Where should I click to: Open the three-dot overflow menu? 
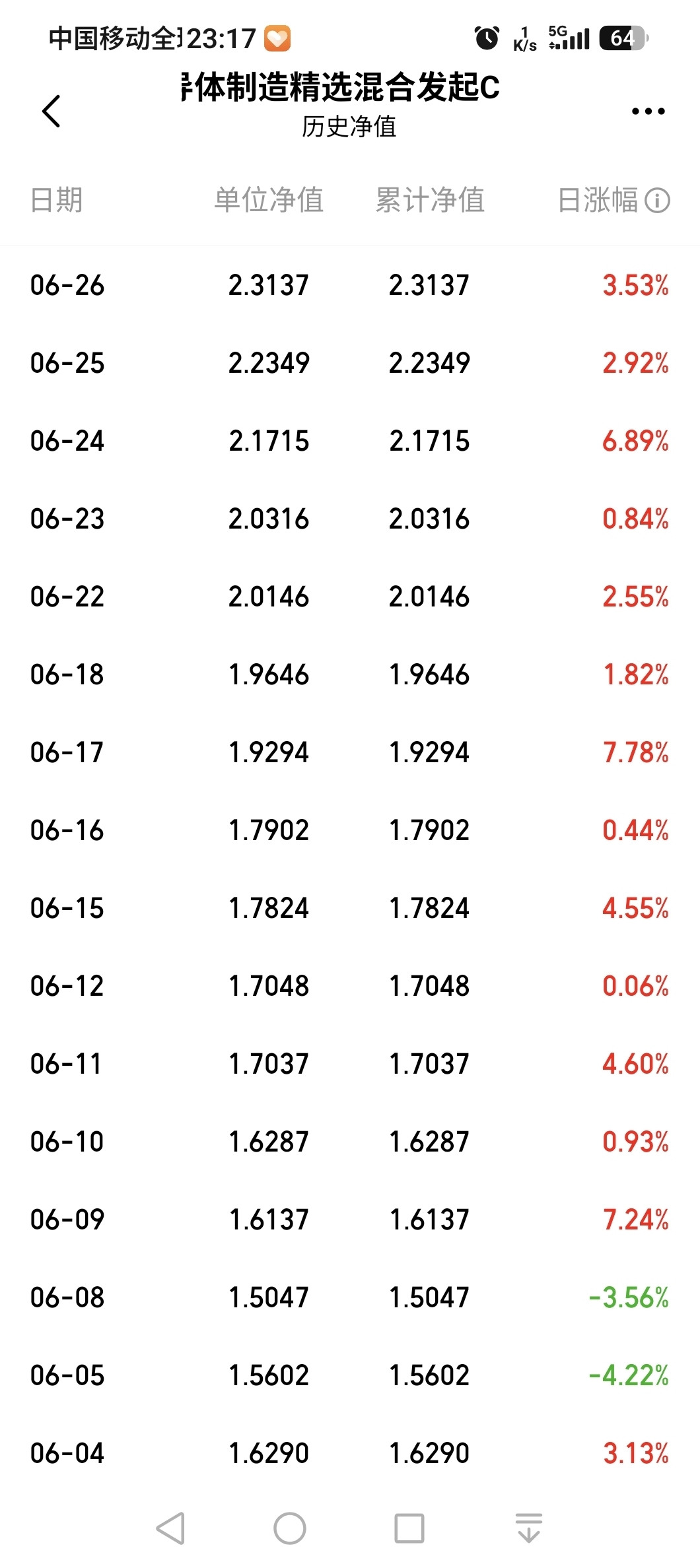click(x=648, y=111)
